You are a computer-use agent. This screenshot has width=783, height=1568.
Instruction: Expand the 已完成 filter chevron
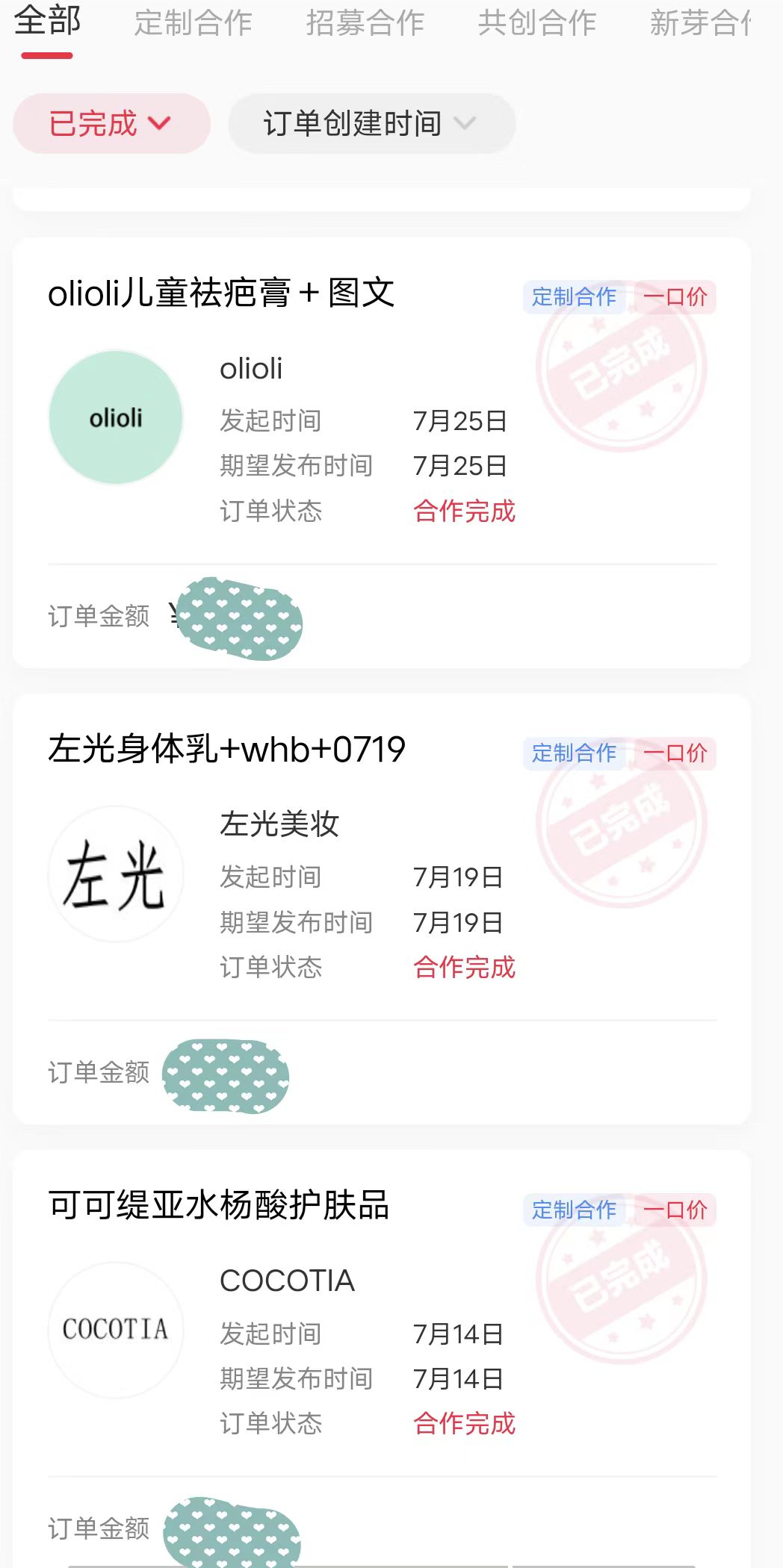click(x=161, y=123)
